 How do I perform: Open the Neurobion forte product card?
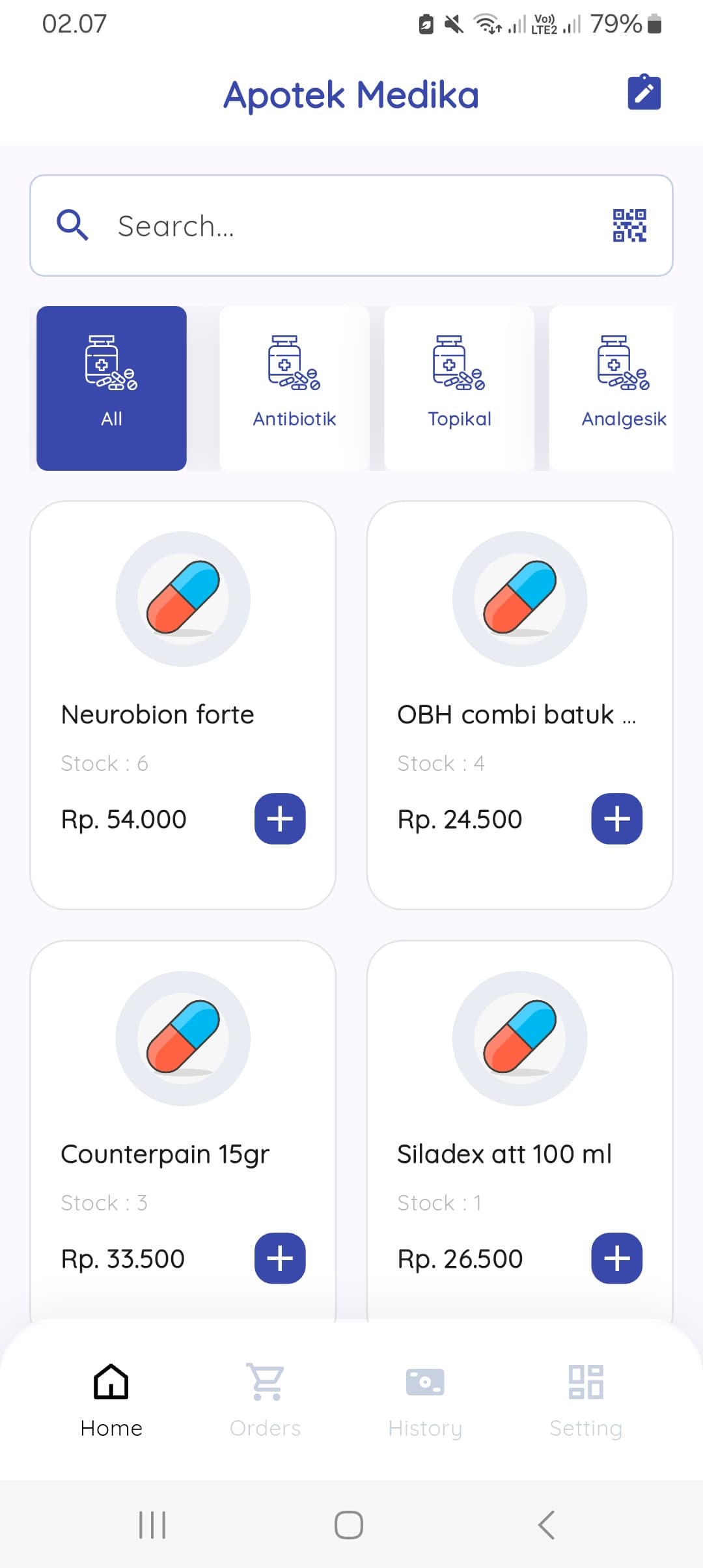point(183,705)
